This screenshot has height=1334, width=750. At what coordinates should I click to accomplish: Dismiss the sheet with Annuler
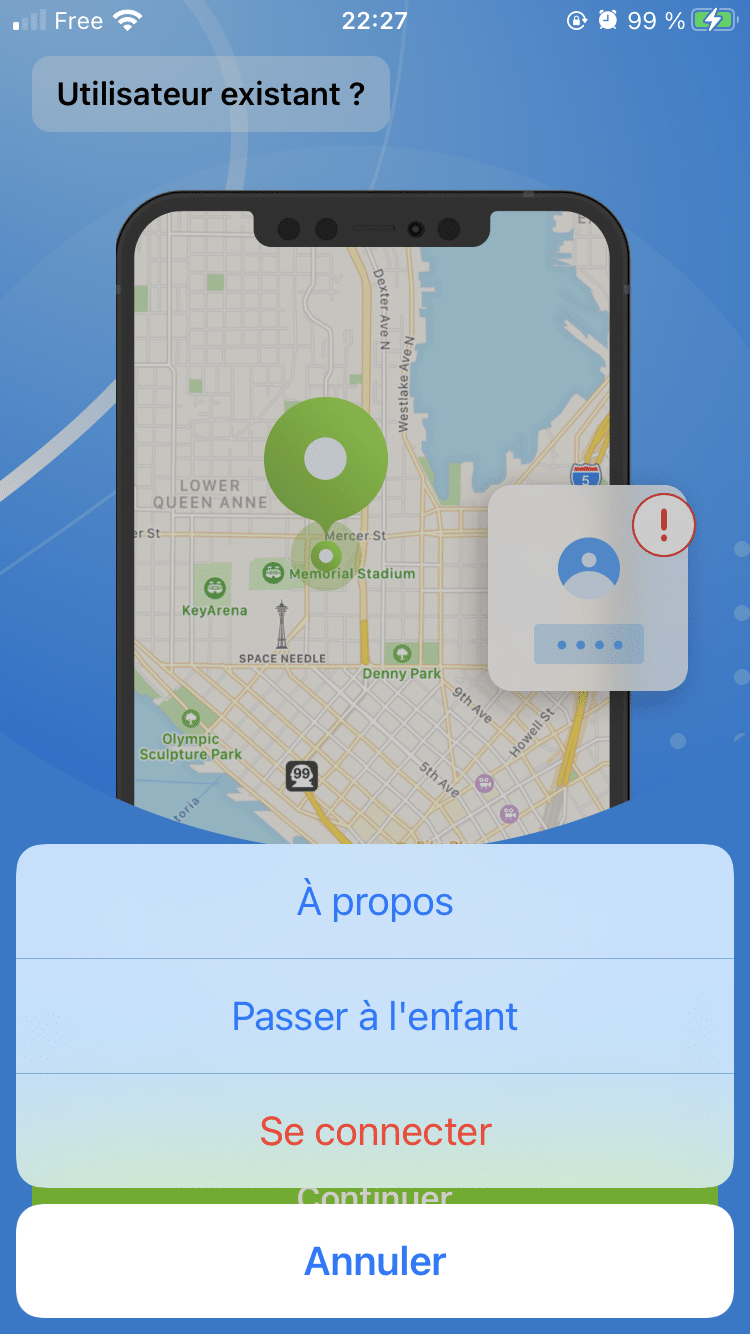point(375,1261)
